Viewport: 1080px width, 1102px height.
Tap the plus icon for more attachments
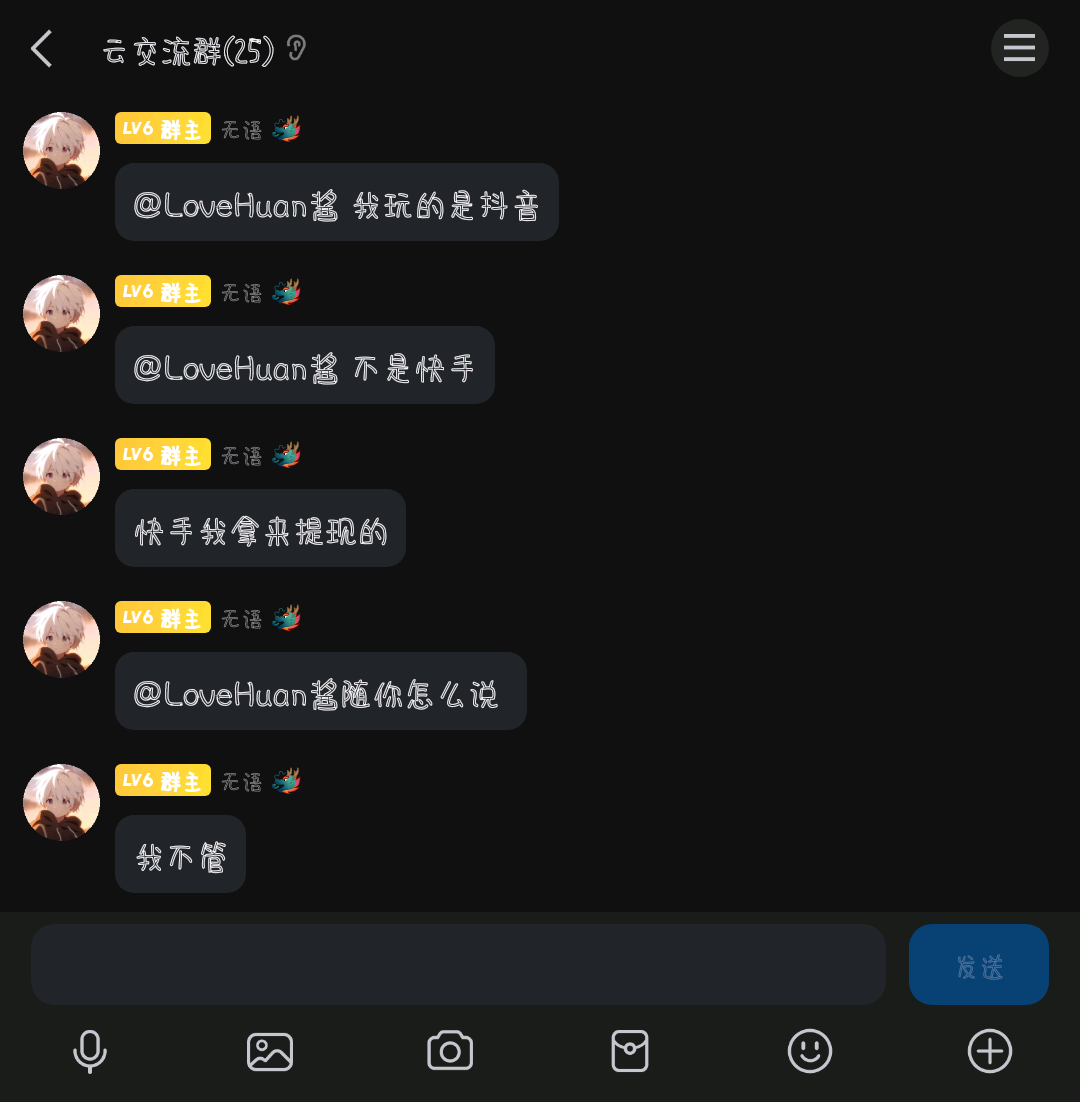[x=990, y=1051]
